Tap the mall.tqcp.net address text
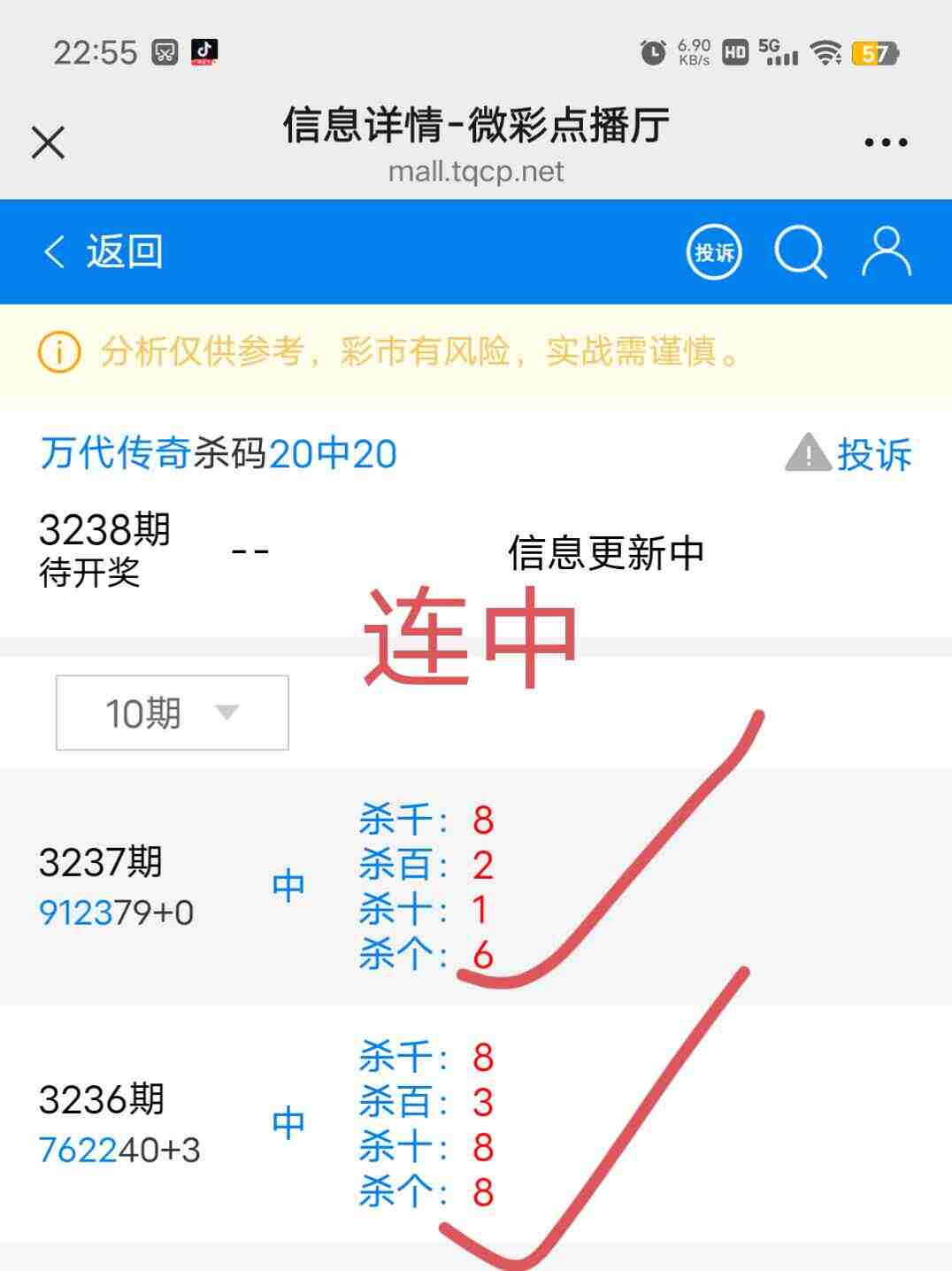 pos(476,172)
